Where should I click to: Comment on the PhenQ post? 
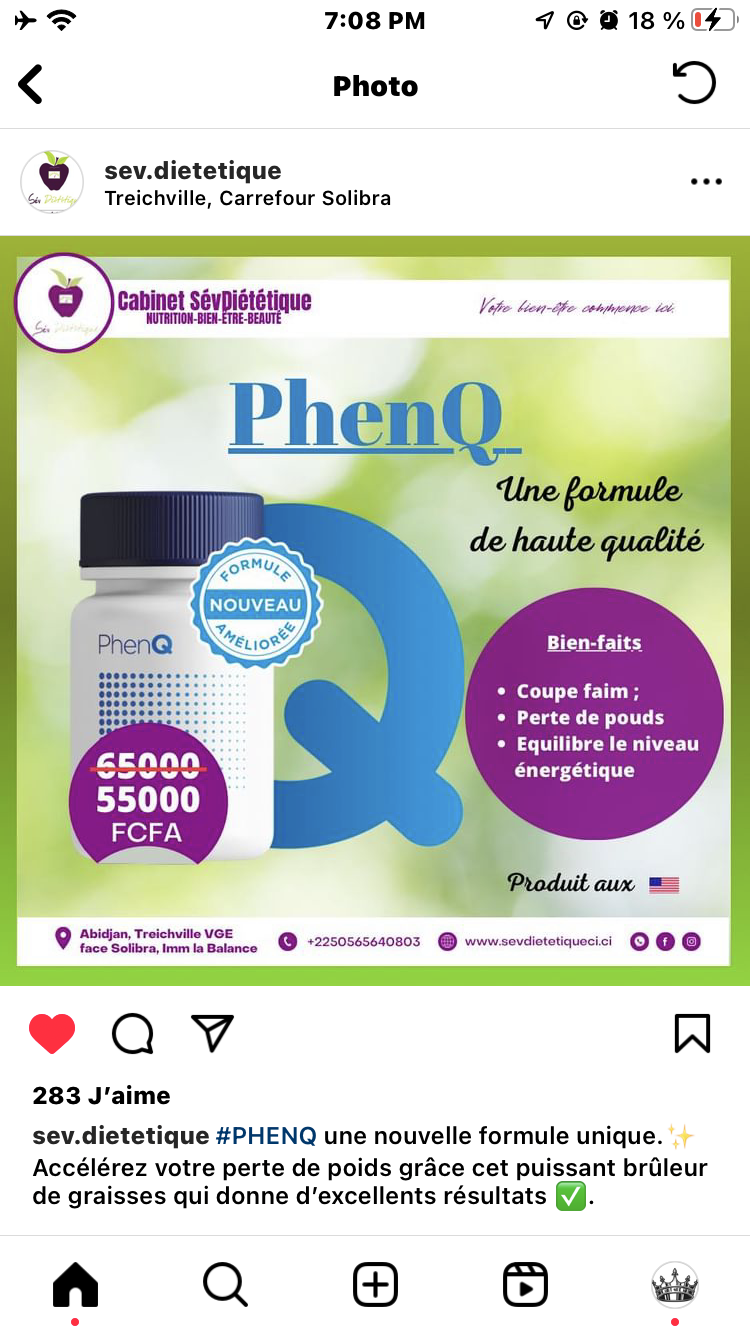[132, 1033]
